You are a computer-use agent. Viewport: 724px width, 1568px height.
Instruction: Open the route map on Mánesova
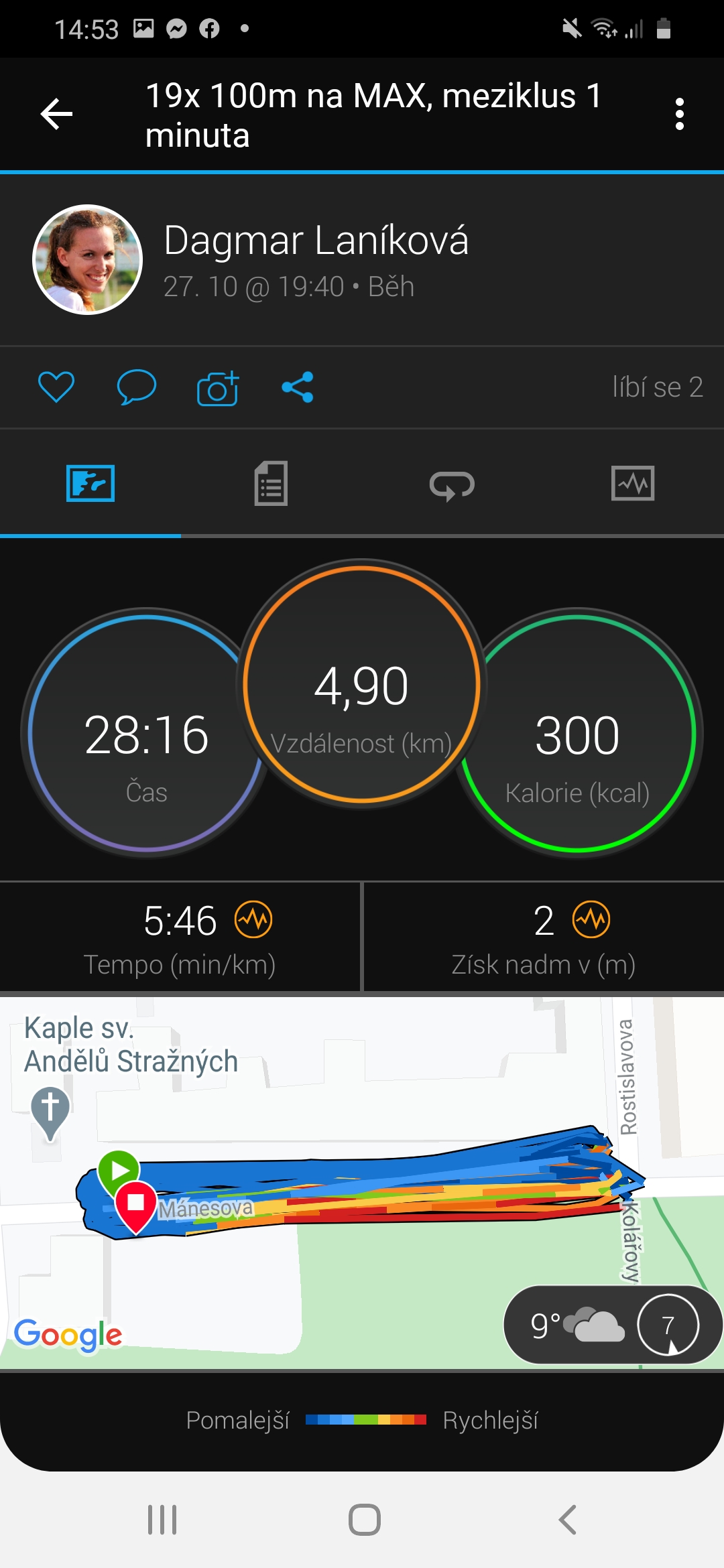362,1183
